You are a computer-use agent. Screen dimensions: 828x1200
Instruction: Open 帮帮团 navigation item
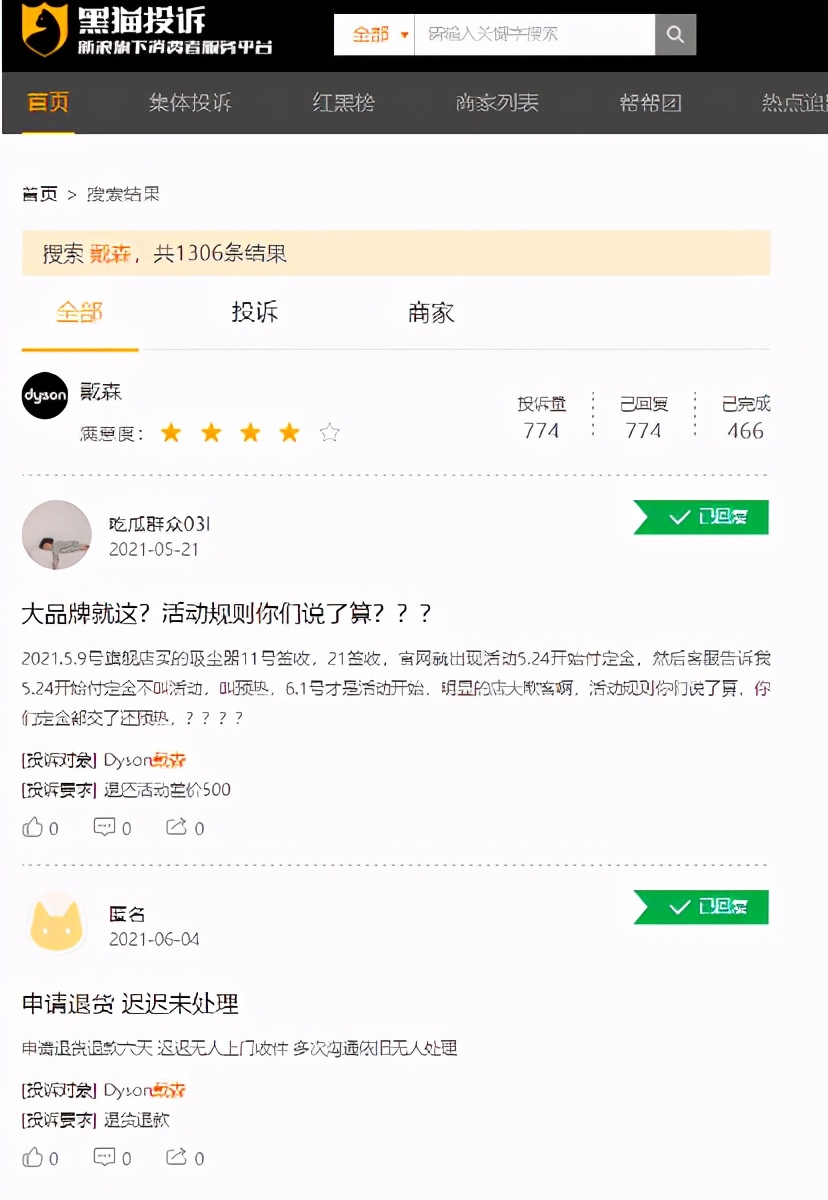[x=650, y=102]
